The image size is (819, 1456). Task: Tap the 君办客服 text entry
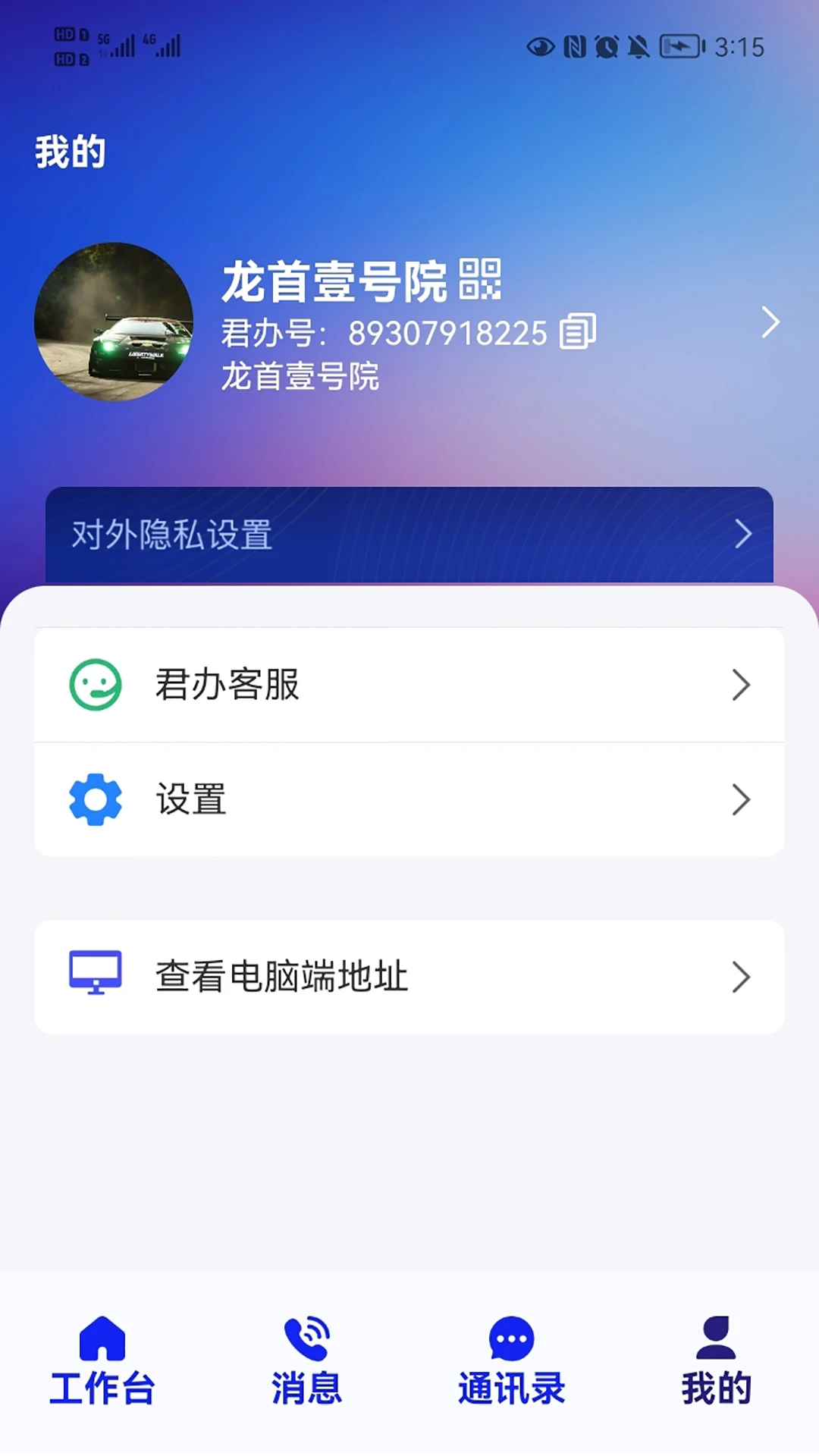226,685
